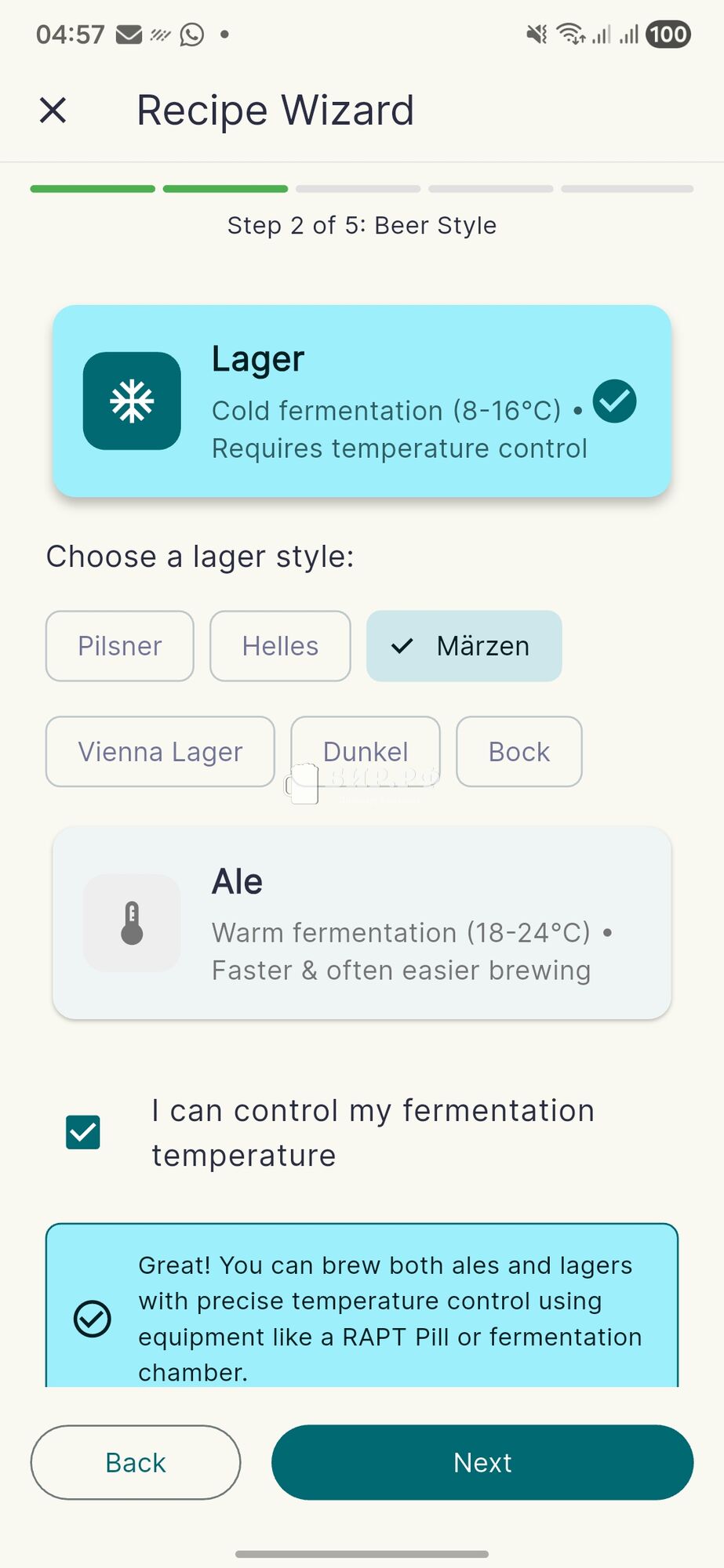Close the Recipe Wizard
Screen dimensions: 724x1568
53,110
